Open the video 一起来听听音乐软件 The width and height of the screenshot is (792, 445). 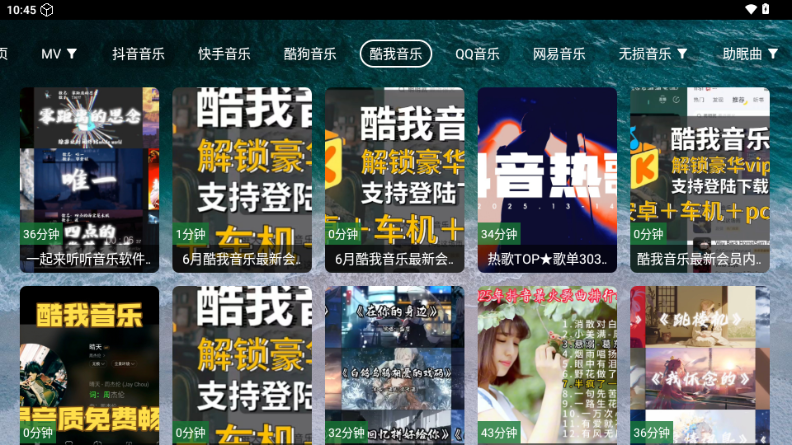click(89, 180)
